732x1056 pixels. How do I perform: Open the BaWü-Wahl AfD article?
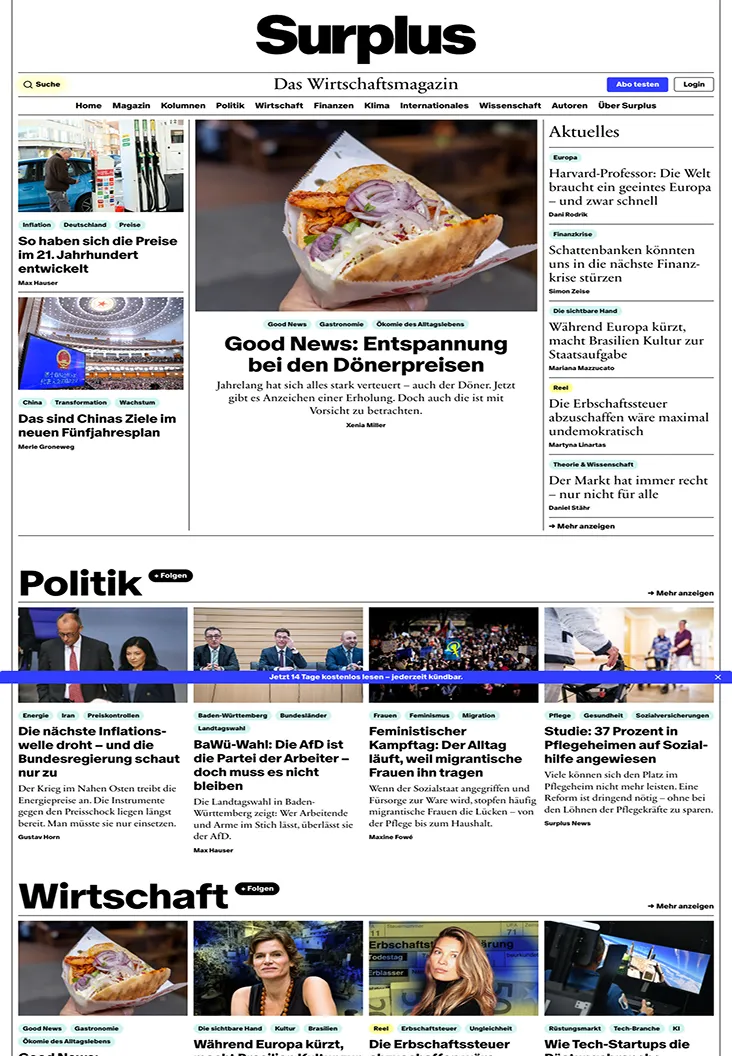(270, 765)
